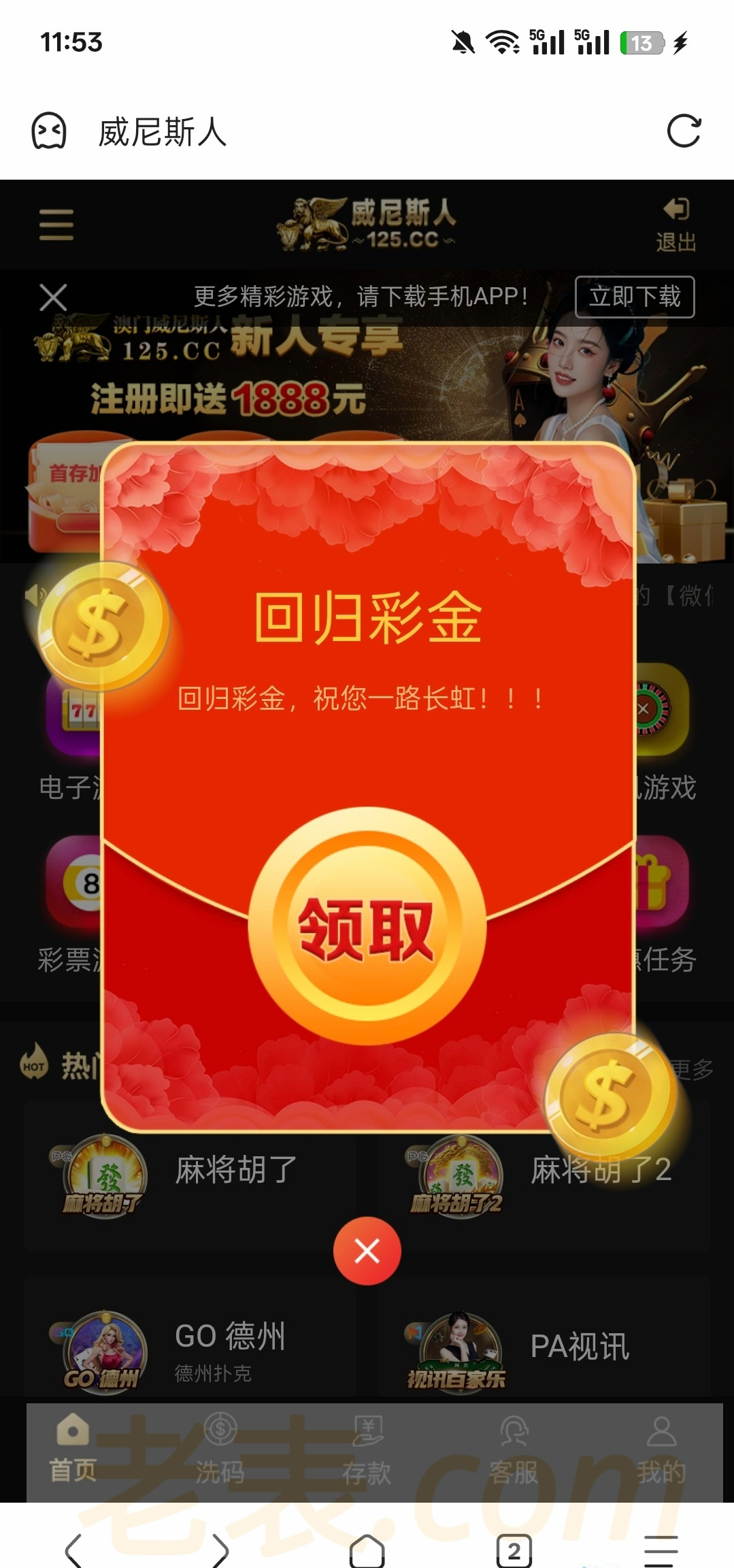Reload the page with refresh icon

pyautogui.click(x=684, y=131)
